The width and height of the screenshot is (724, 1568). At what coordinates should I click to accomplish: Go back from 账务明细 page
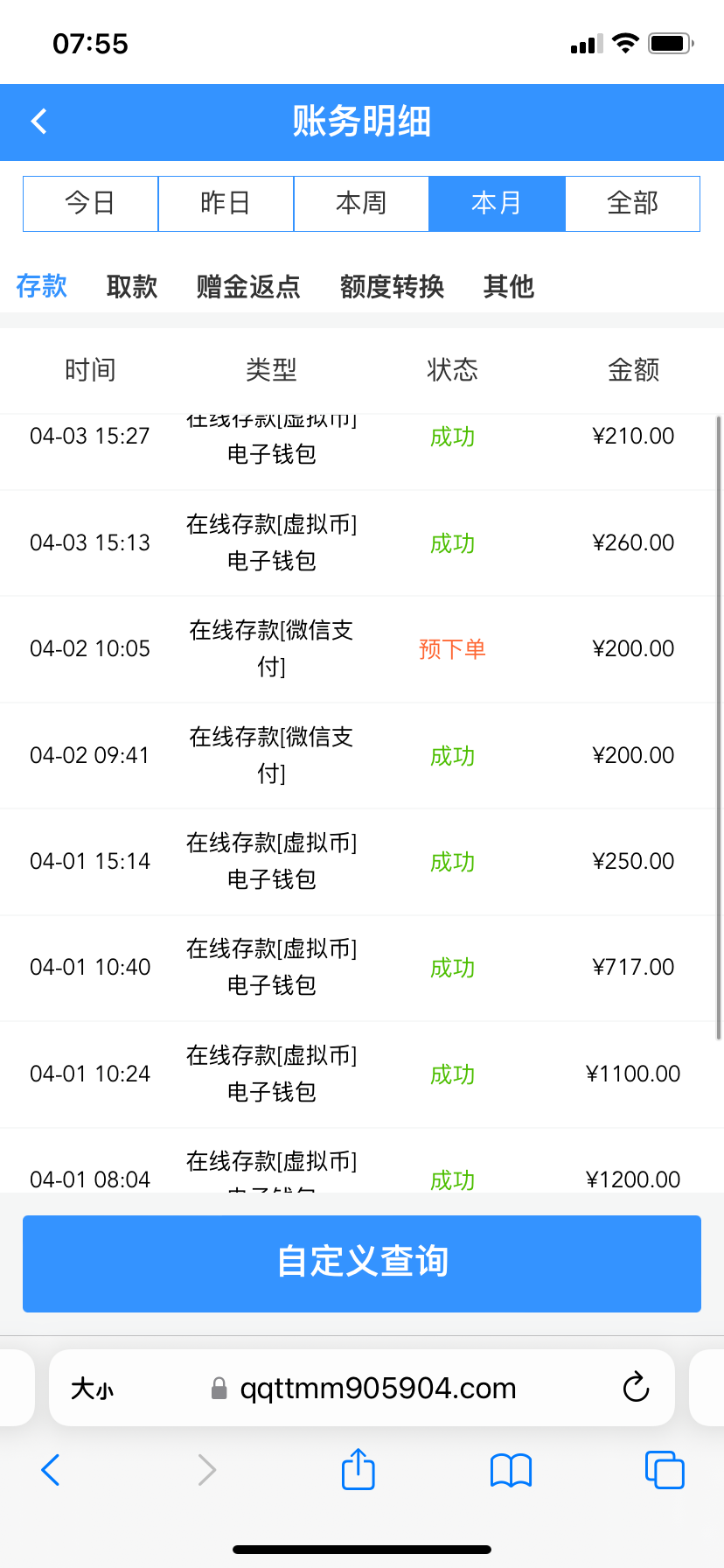pyautogui.click(x=39, y=122)
